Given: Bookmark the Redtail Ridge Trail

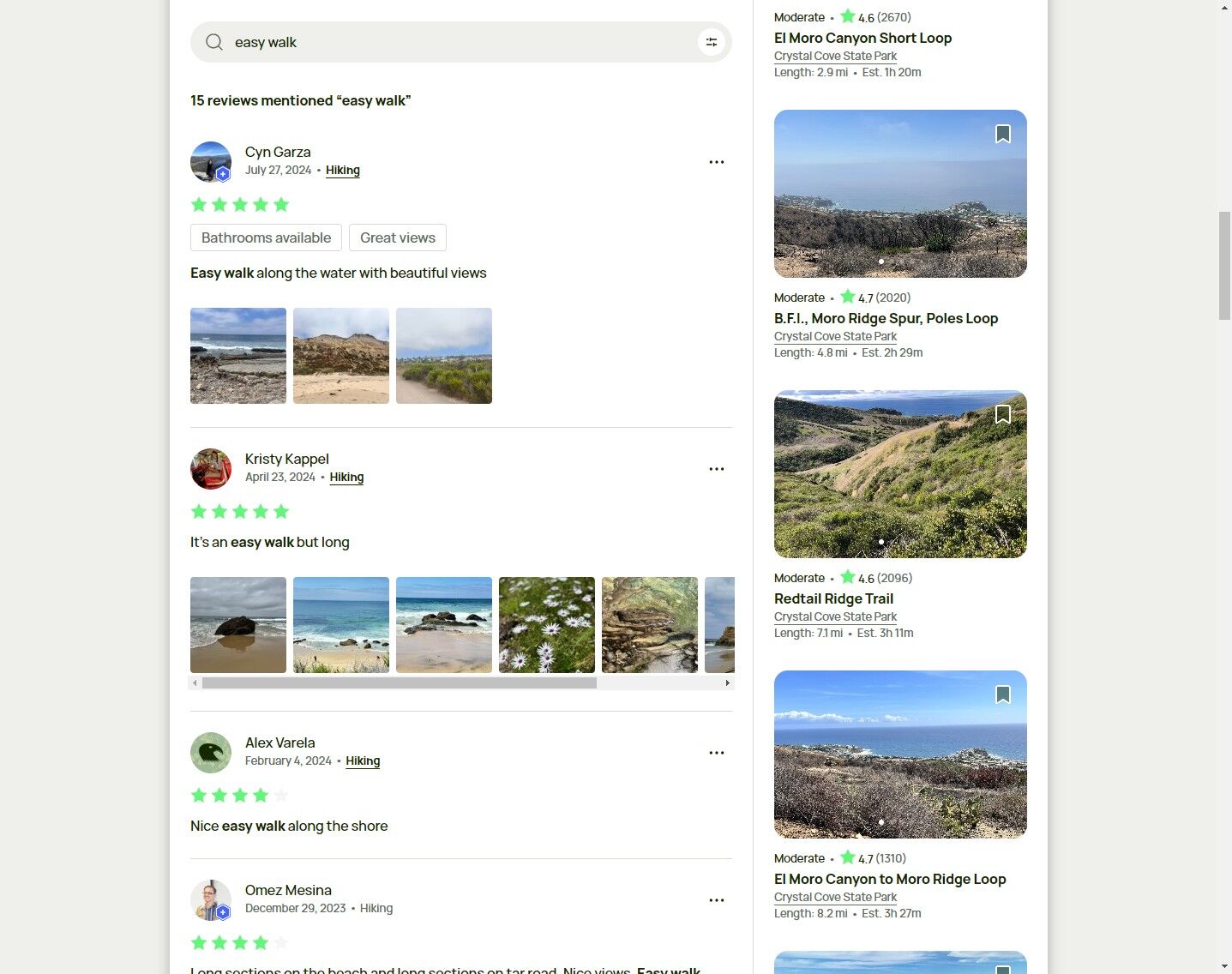Looking at the screenshot, I should (x=1002, y=414).
